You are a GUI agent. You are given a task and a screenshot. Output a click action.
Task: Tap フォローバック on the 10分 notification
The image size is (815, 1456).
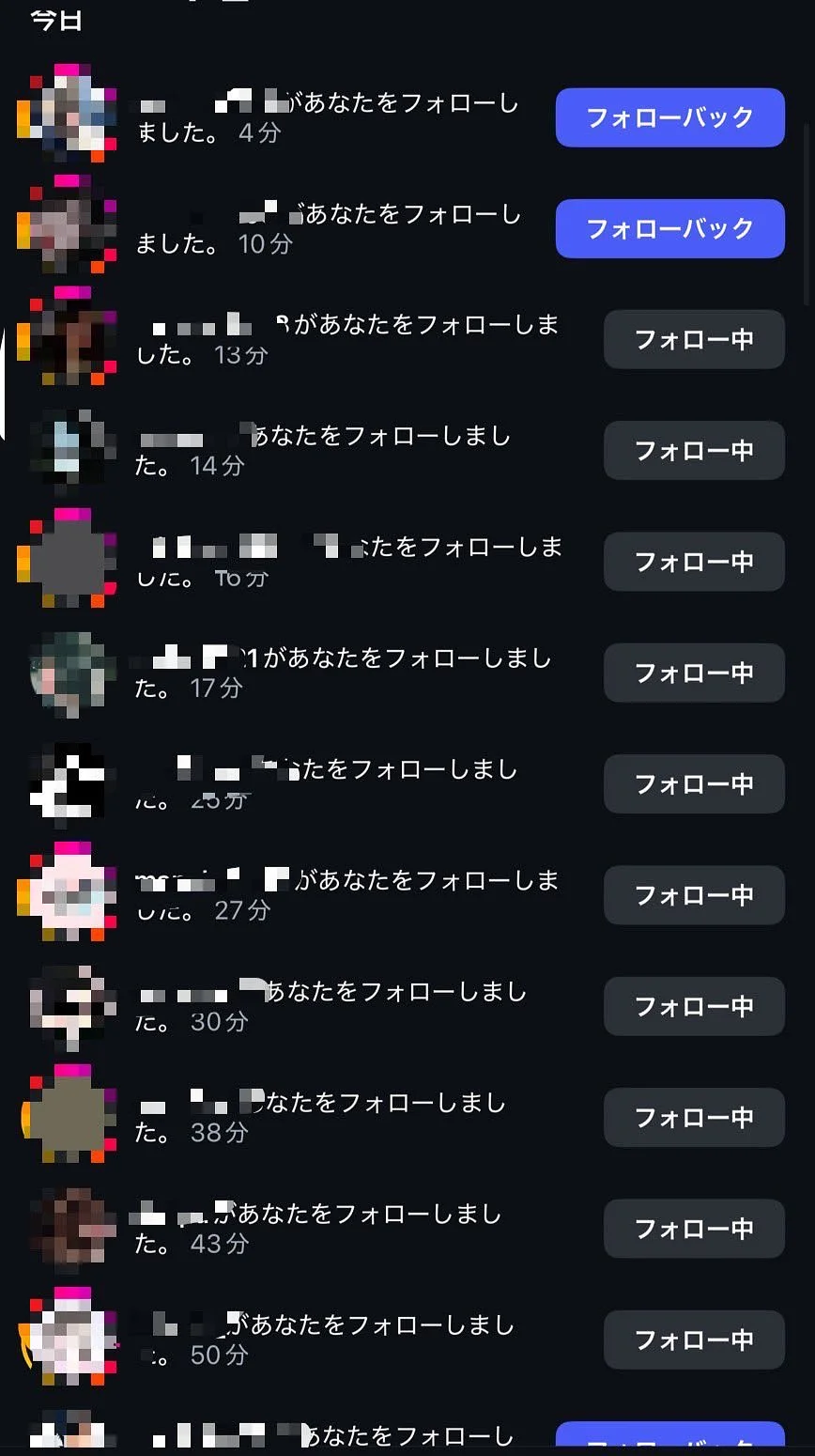pos(669,228)
